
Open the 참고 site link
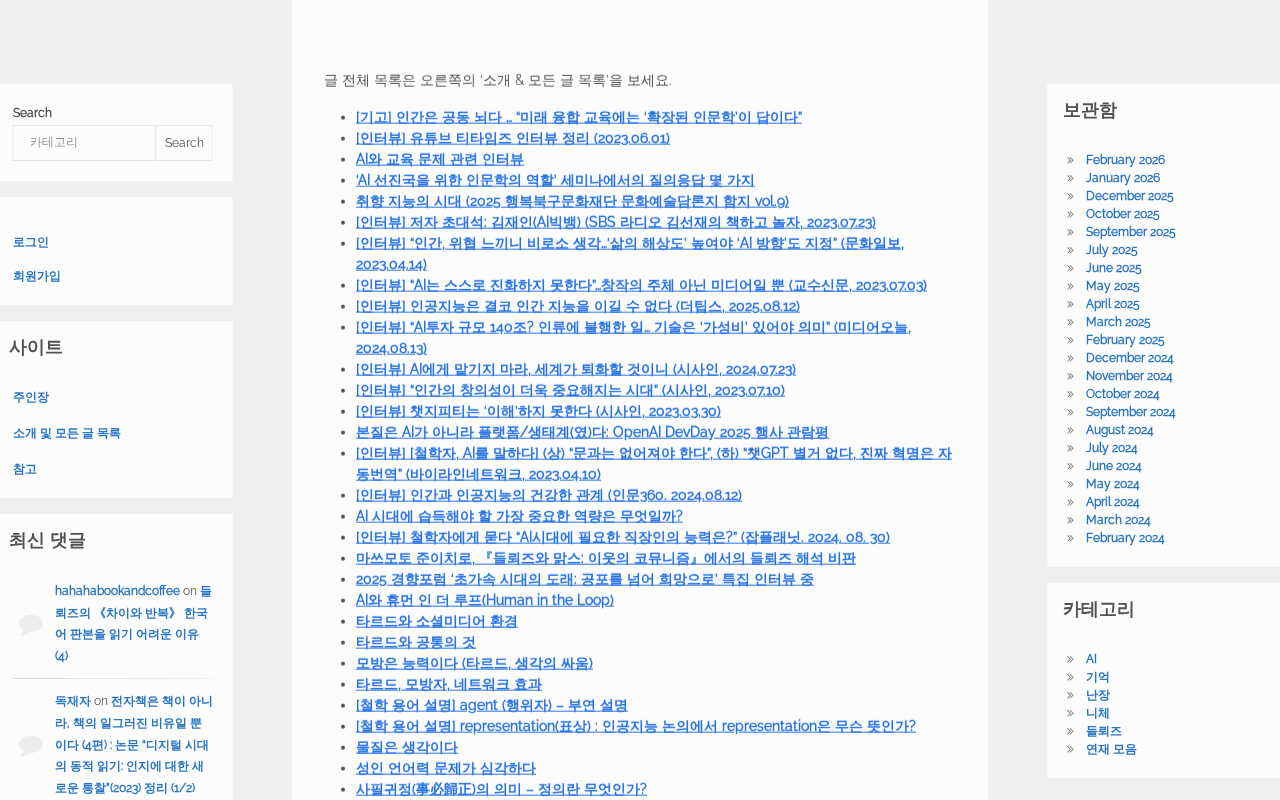pyautogui.click(x=25, y=469)
